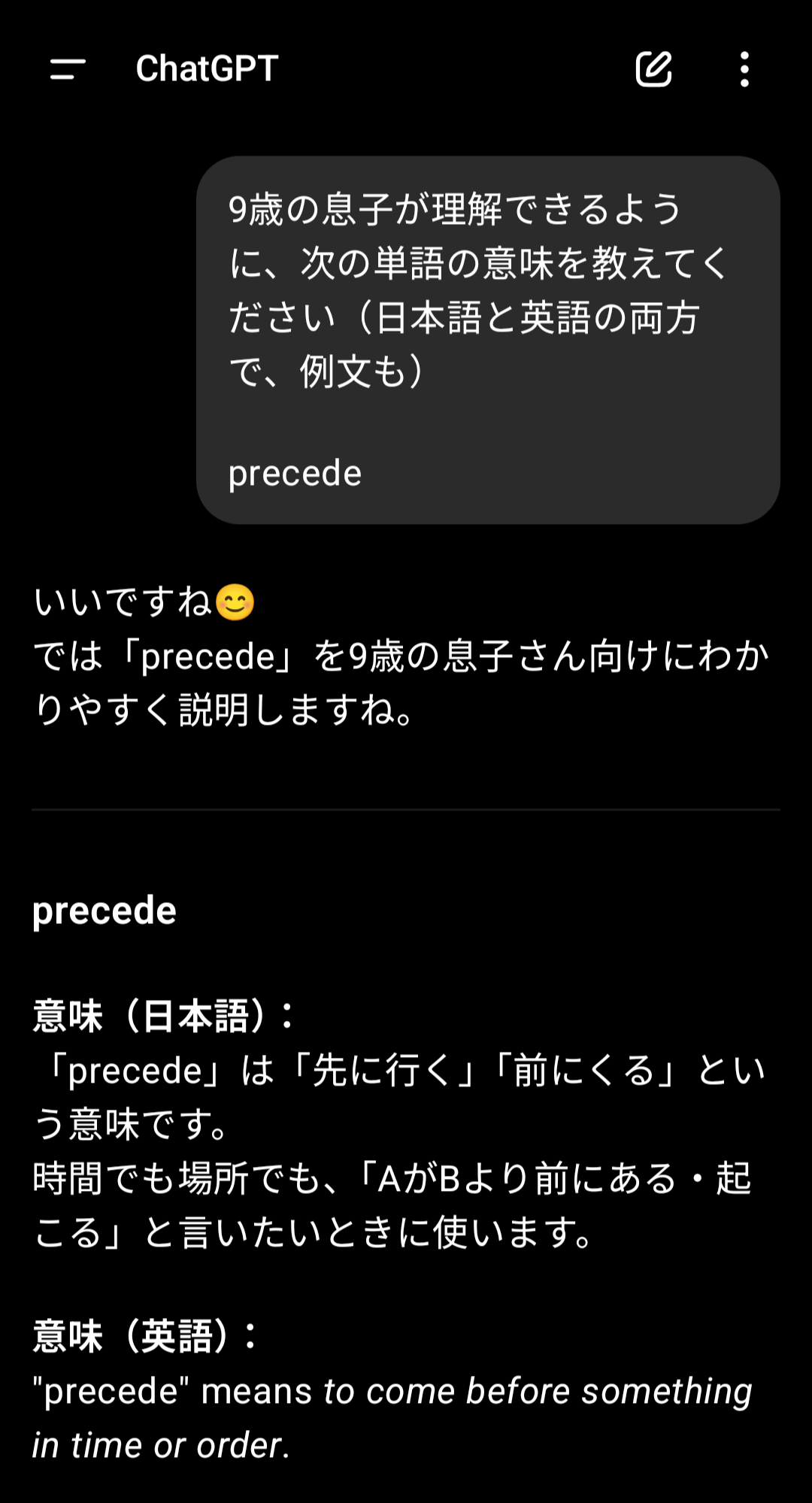The height and width of the screenshot is (1503, 812).
Task: Open the sidebar drawer menu
Action: [x=68, y=69]
